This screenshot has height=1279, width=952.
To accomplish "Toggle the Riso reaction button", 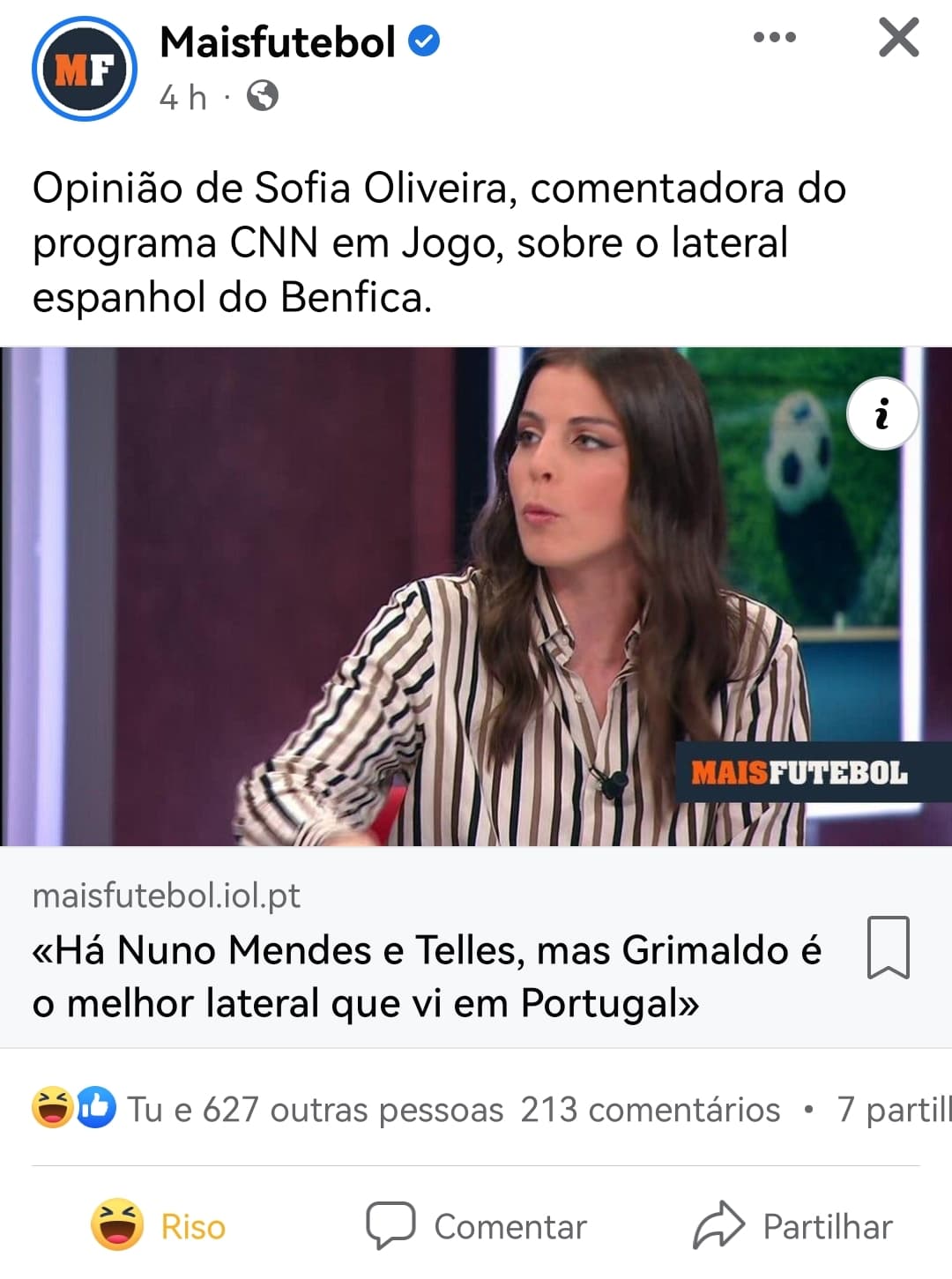I will (x=159, y=1226).
